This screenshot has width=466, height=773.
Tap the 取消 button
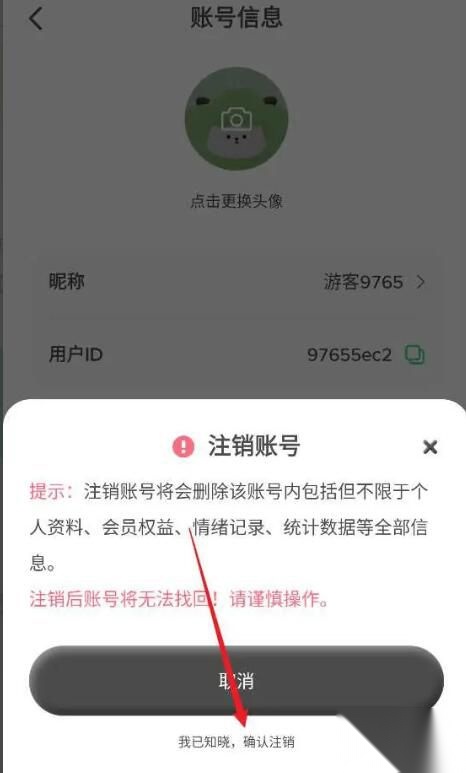click(x=236, y=680)
